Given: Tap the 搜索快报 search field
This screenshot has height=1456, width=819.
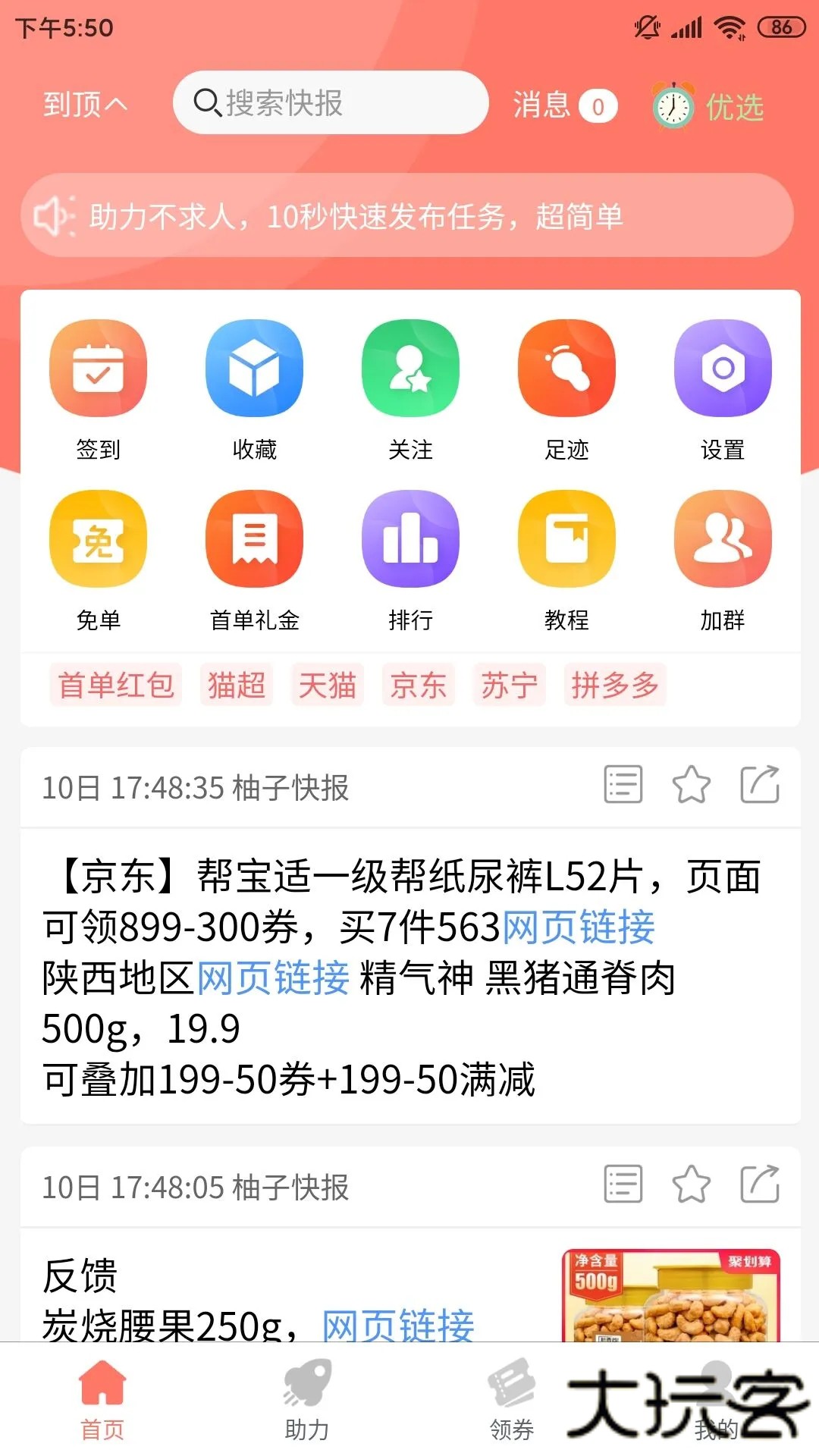Looking at the screenshot, I should (330, 103).
